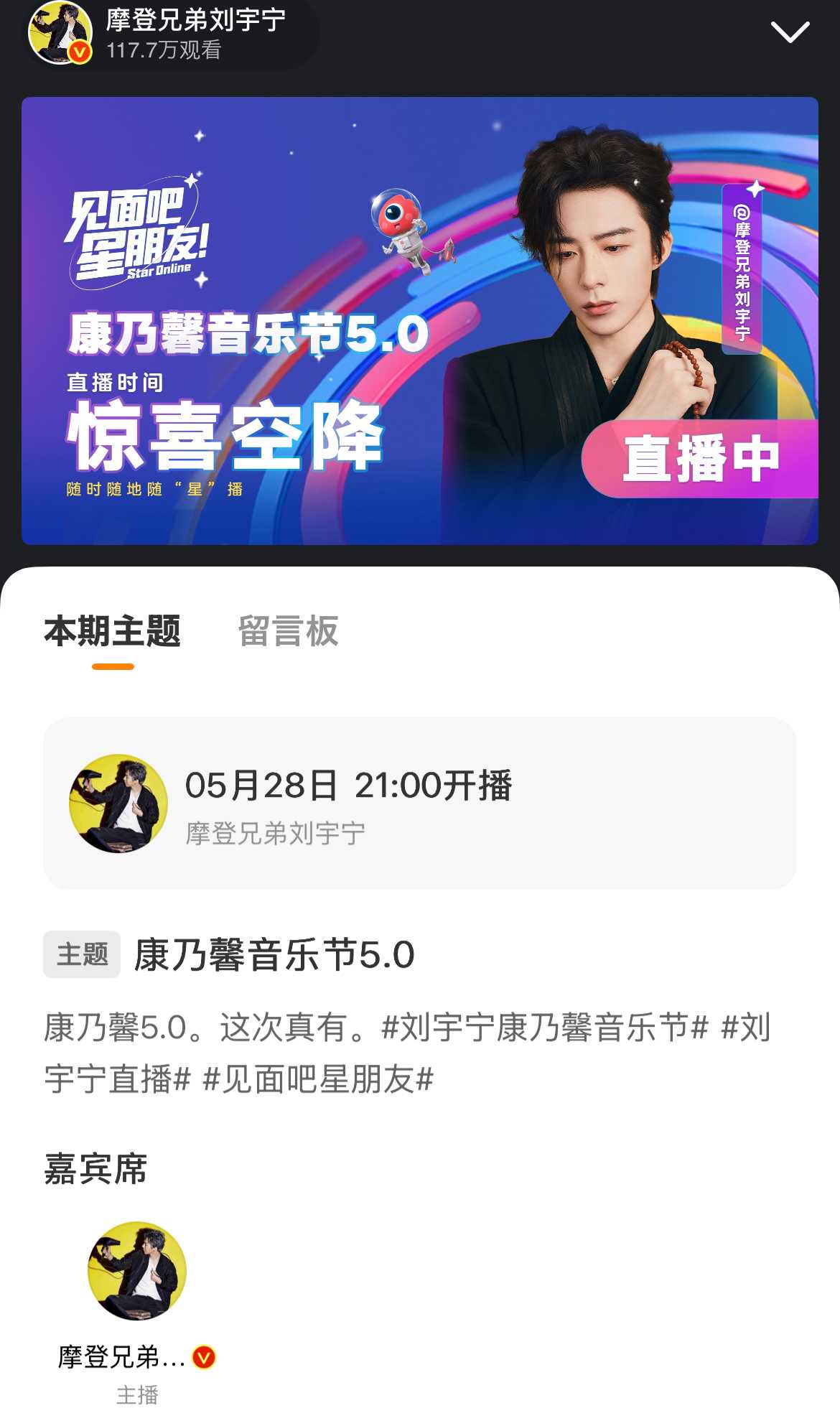
Task: Open hashtag #刘宇宁康乃馨音乐节#
Action: tap(546, 1028)
